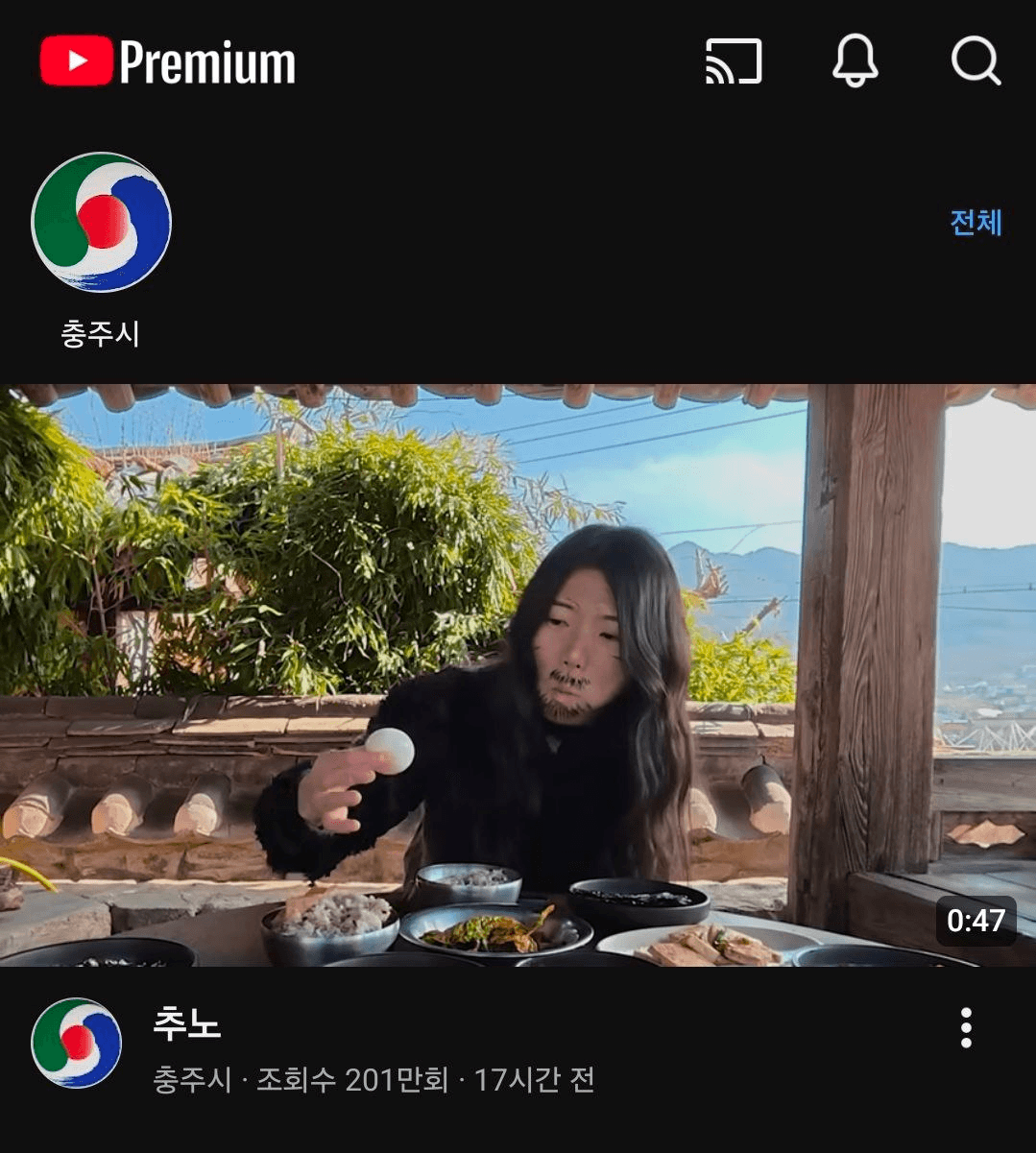Open the notifications bell
Viewport: 1036px width, 1153px height.
click(855, 62)
